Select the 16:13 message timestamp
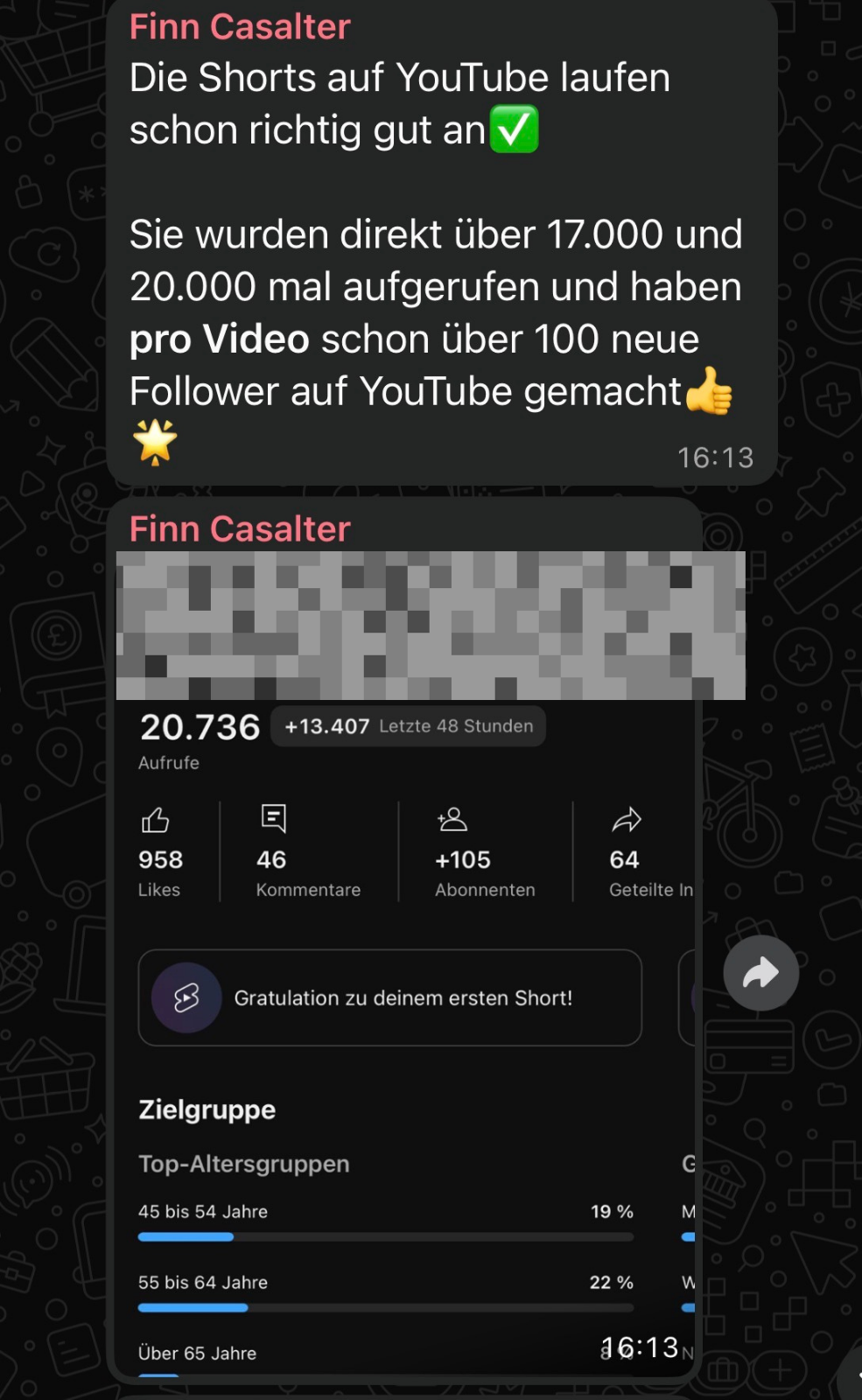 coord(716,457)
